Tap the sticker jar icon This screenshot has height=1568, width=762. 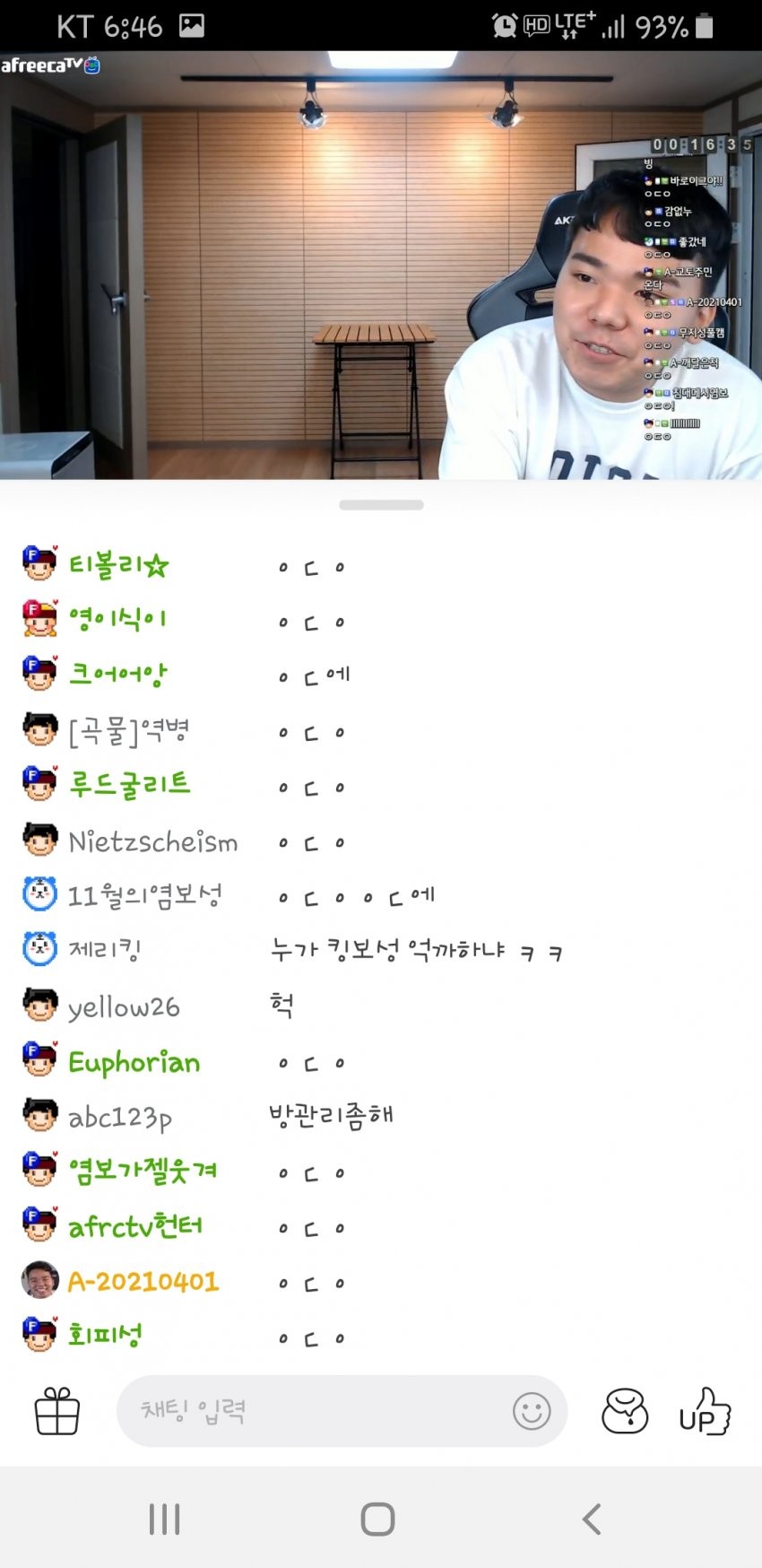click(x=624, y=1411)
